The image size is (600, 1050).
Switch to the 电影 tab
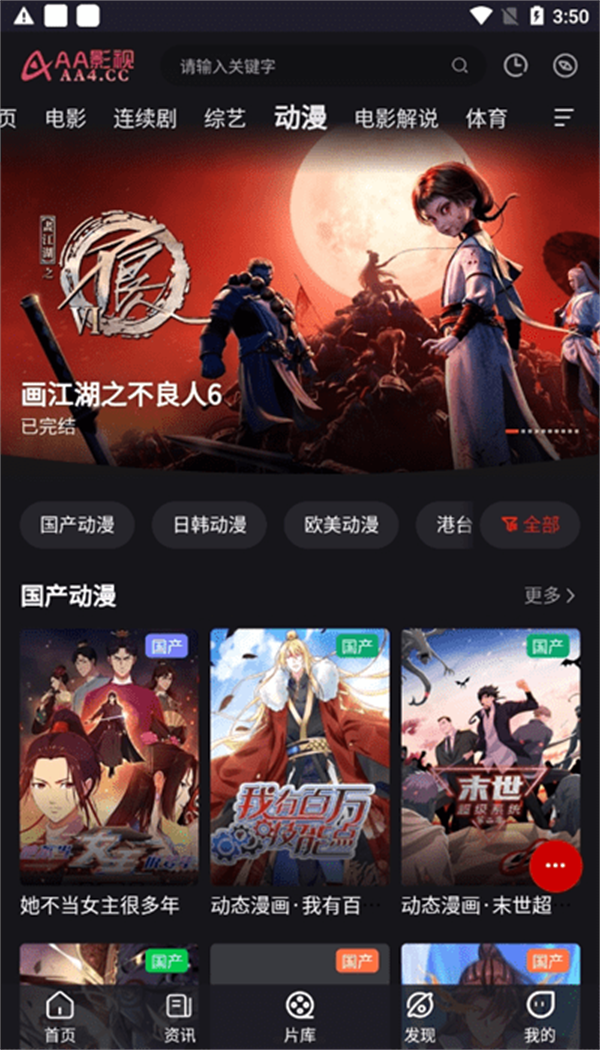(66, 118)
